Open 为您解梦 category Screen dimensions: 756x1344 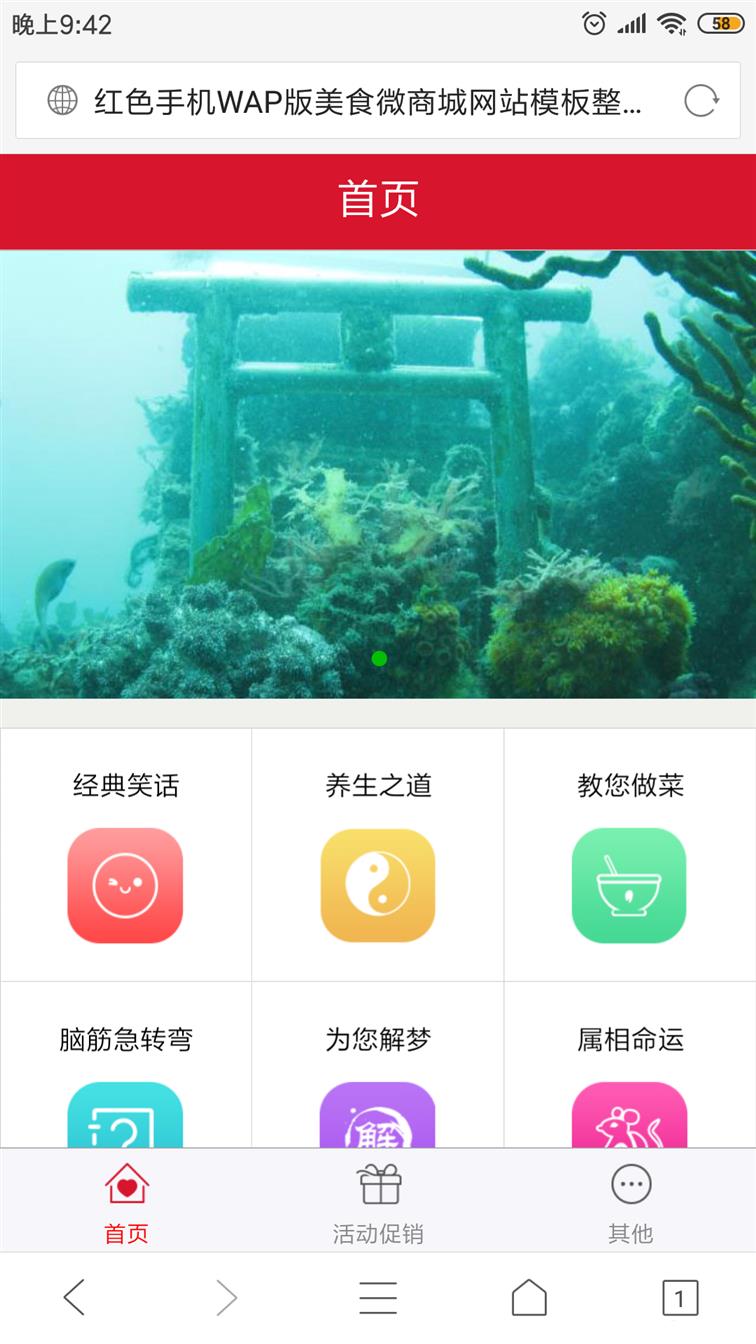pos(378,1065)
